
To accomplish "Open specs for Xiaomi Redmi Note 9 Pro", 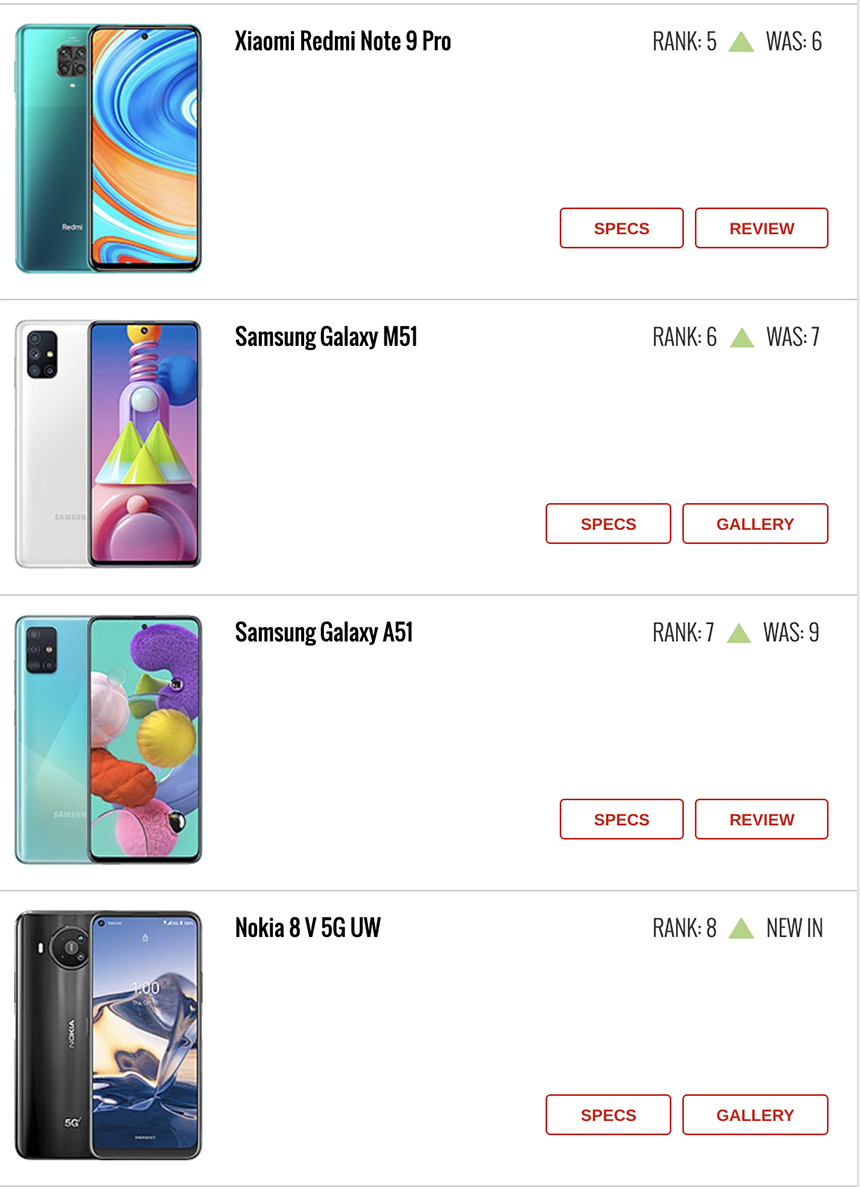I will coord(621,228).
